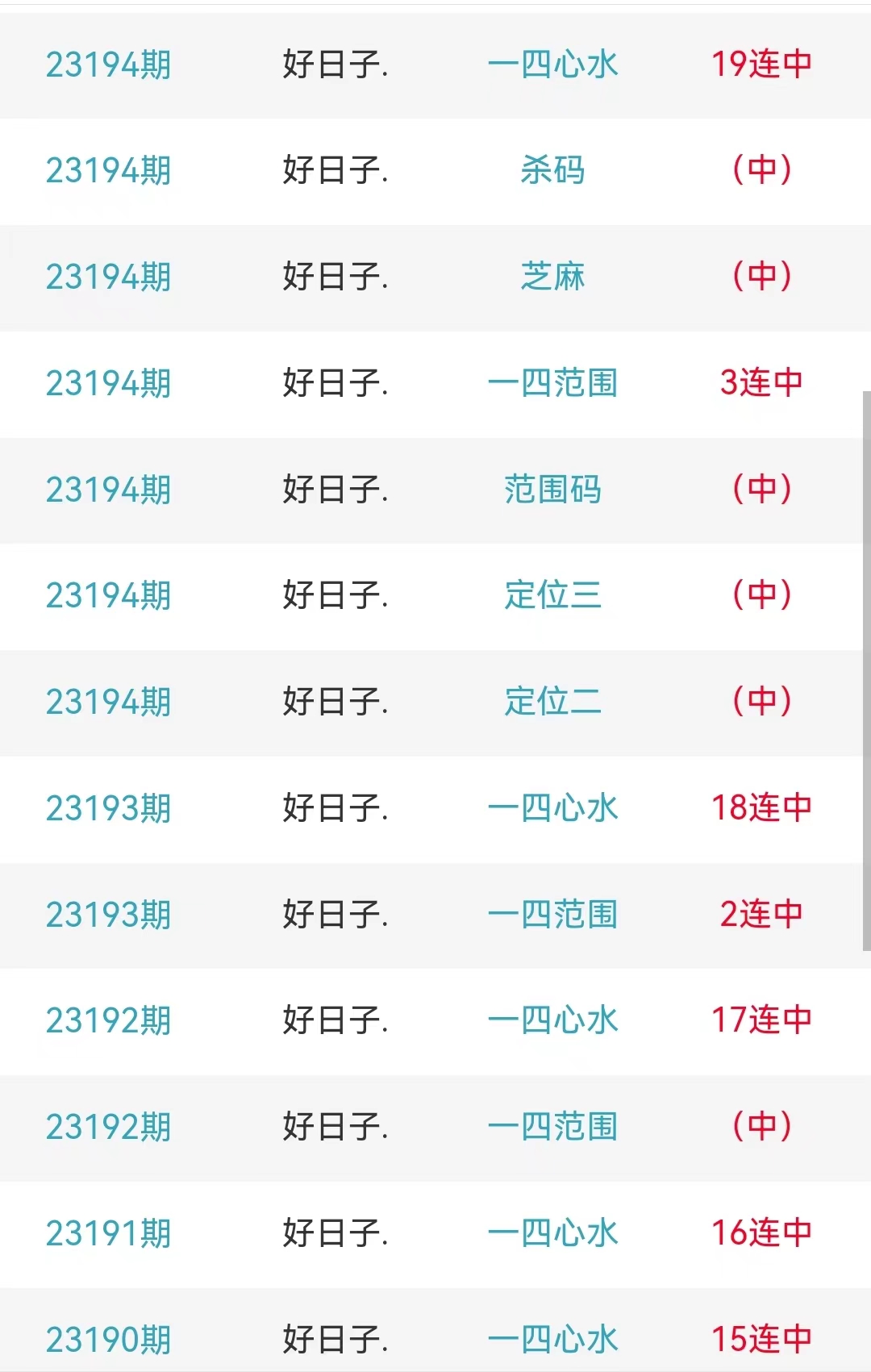Open the 23190期 一四心水 15连中 row
Viewport: 871px width, 1372px height.
(552, 1340)
